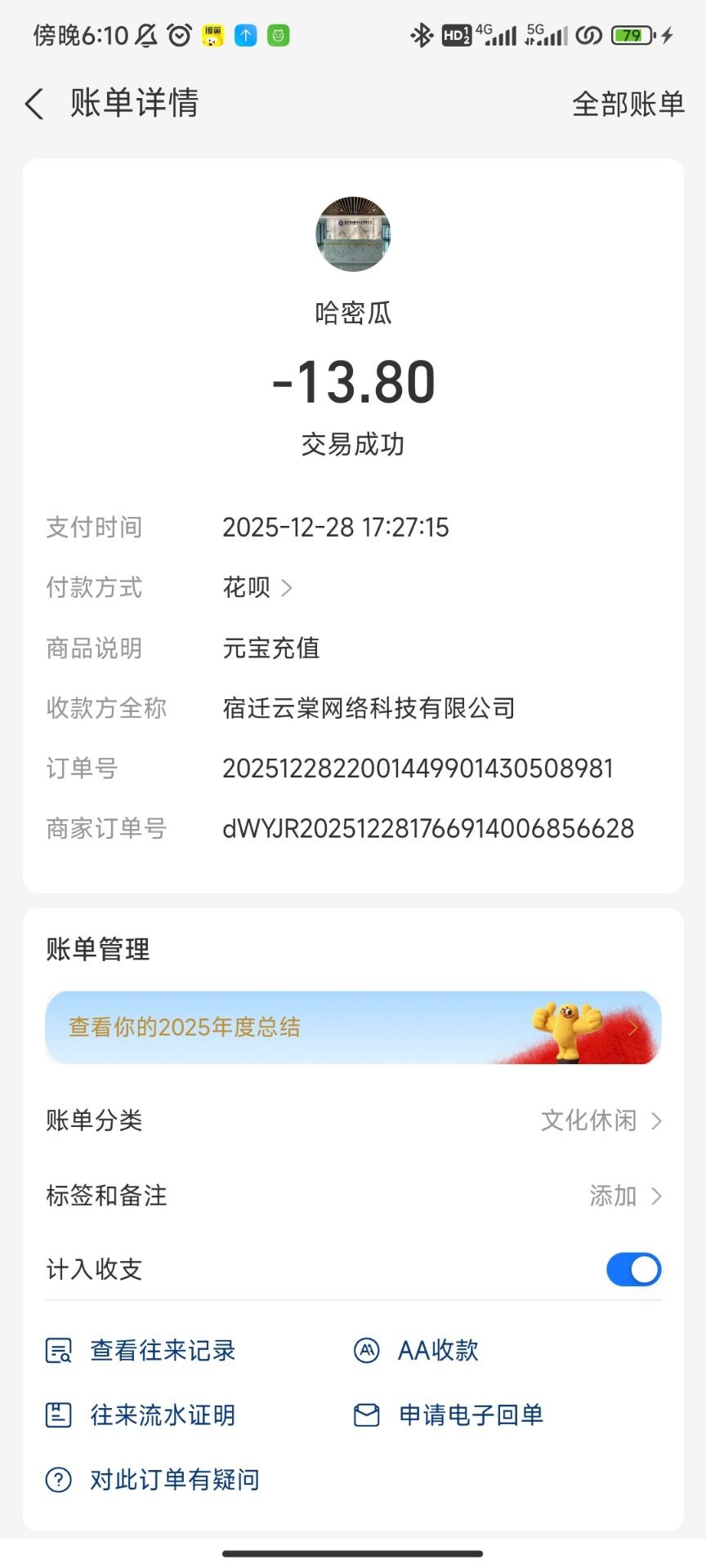Change 账单分类 from 文化休闲

pyautogui.click(x=601, y=1120)
